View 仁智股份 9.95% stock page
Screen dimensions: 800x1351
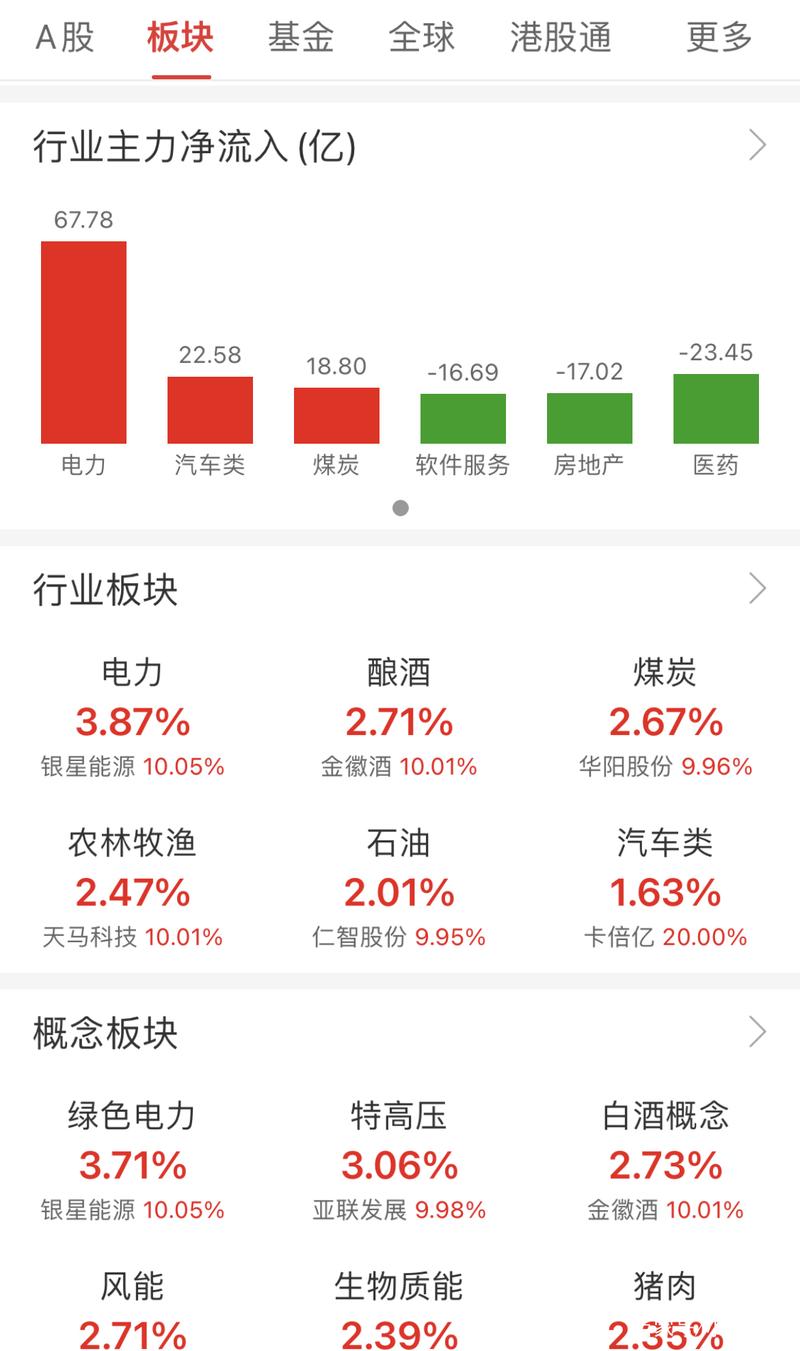397,938
